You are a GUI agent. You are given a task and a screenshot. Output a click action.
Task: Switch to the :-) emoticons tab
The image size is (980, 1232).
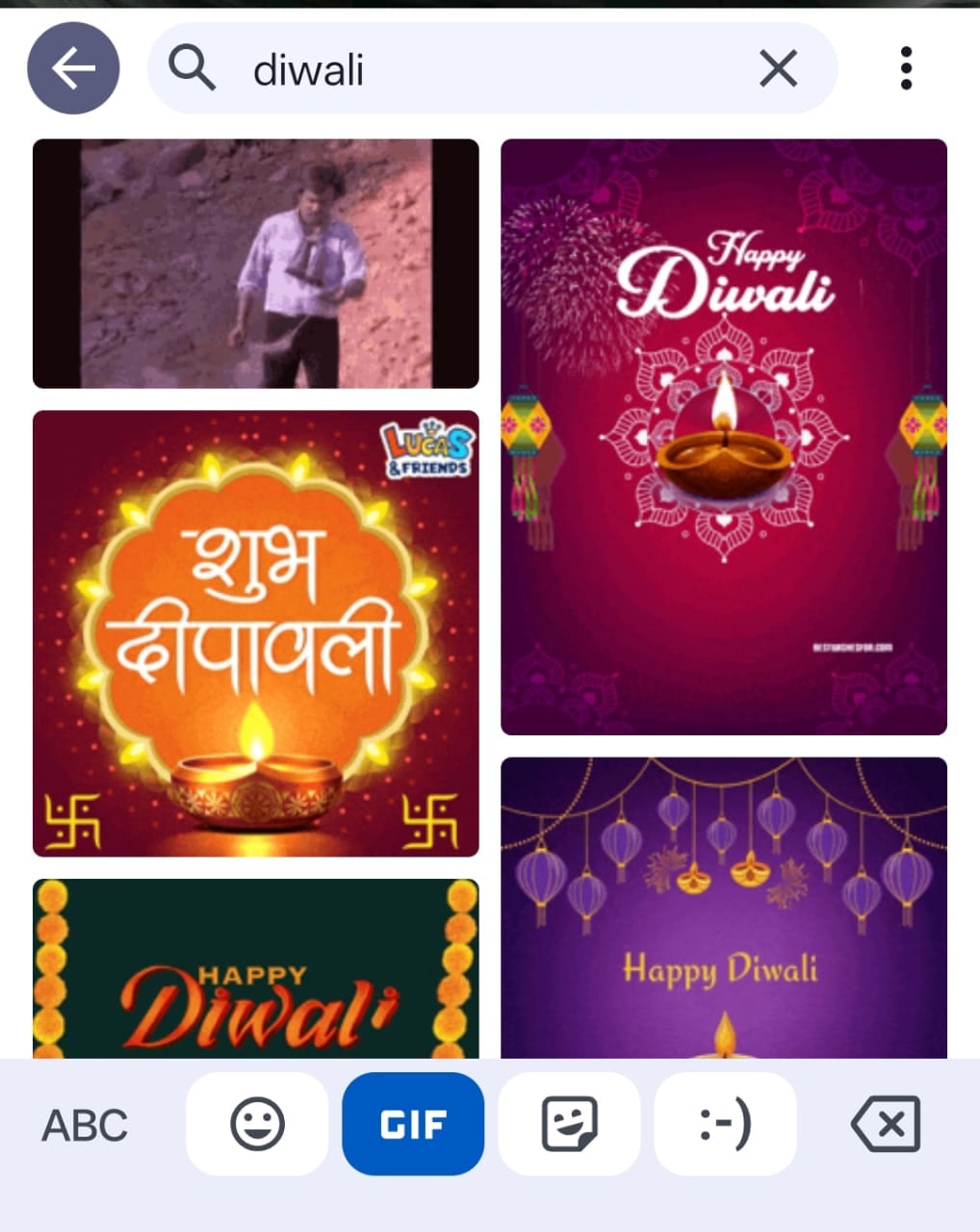(725, 1124)
